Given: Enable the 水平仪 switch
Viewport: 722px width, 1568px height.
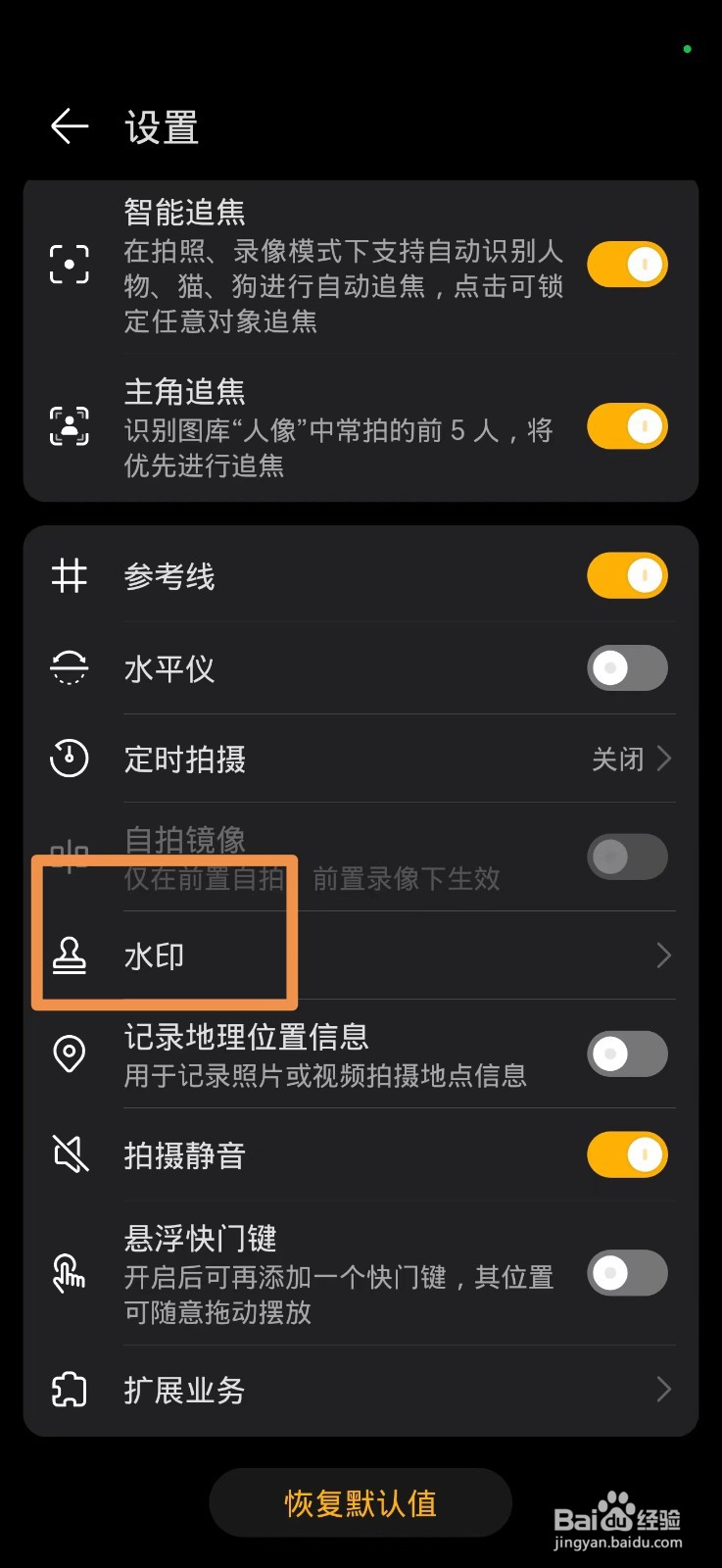Looking at the screenshot, I should 627,667.
